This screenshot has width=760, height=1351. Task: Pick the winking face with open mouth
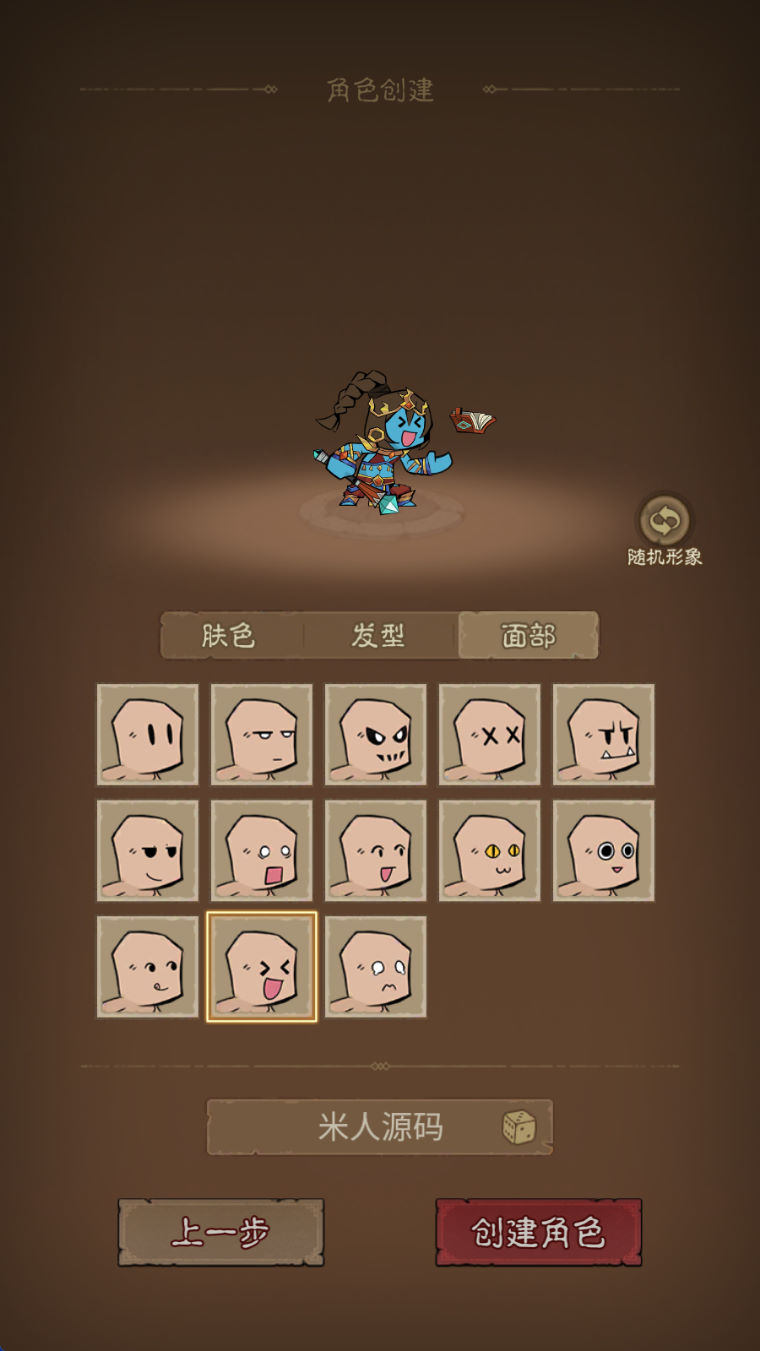point(376,851)
